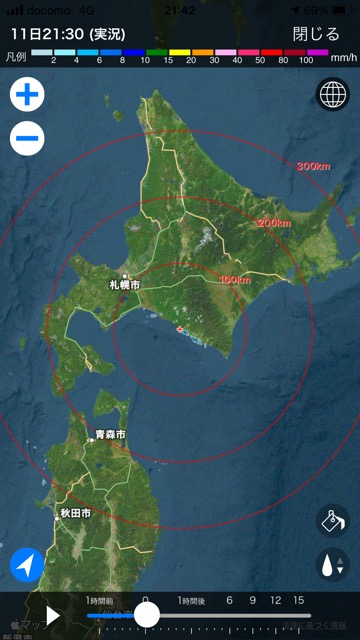Image resolution: width=360 pixels, height=640 pixels.
Task: Center map on current location arrow
Action: coord(27,565)
